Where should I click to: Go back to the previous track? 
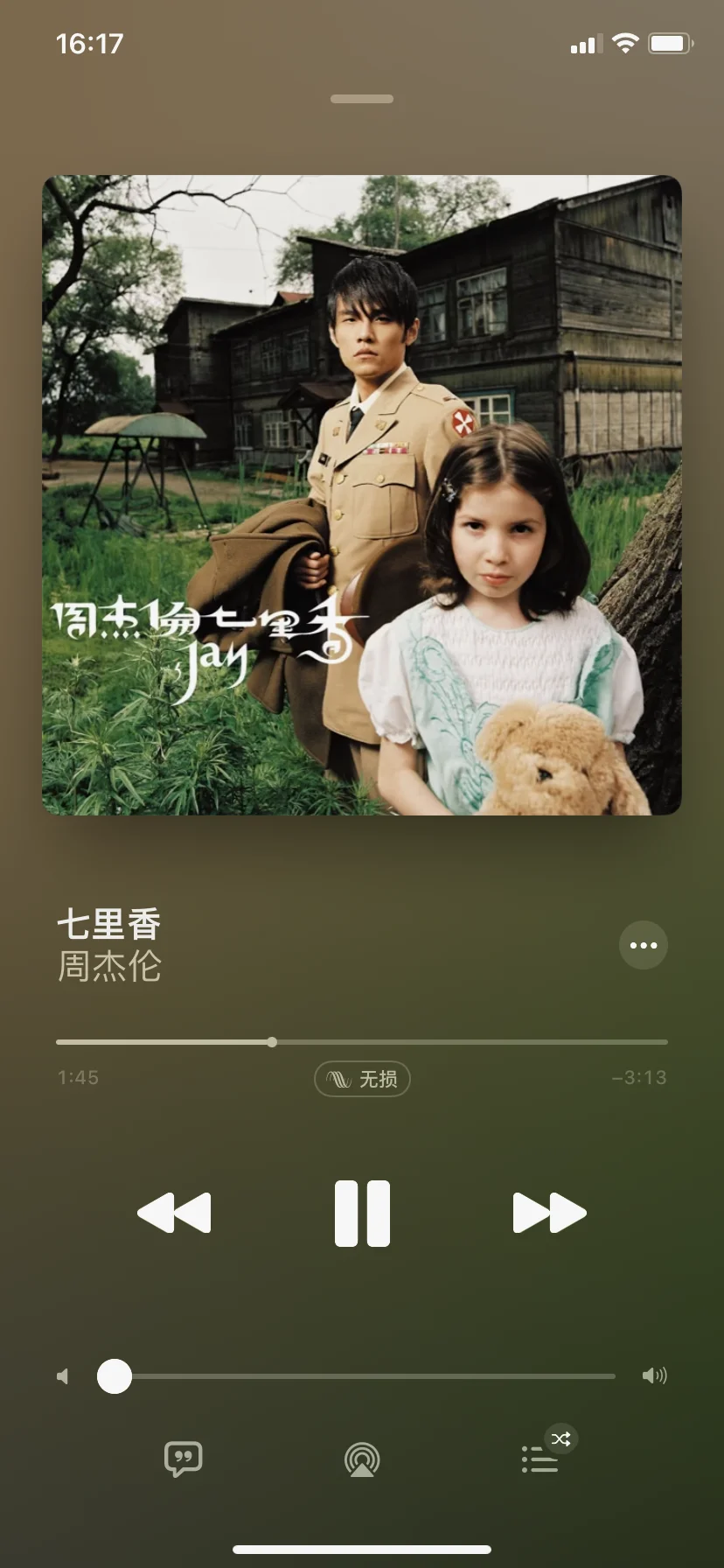pos(174,1213)
